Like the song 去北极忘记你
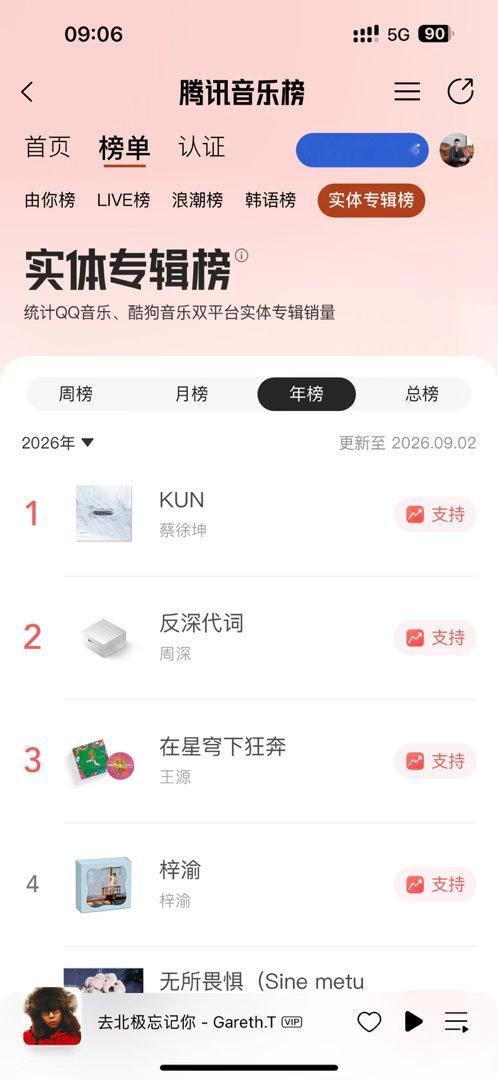The image size is (498, 1080). [x=369, y=1021]
